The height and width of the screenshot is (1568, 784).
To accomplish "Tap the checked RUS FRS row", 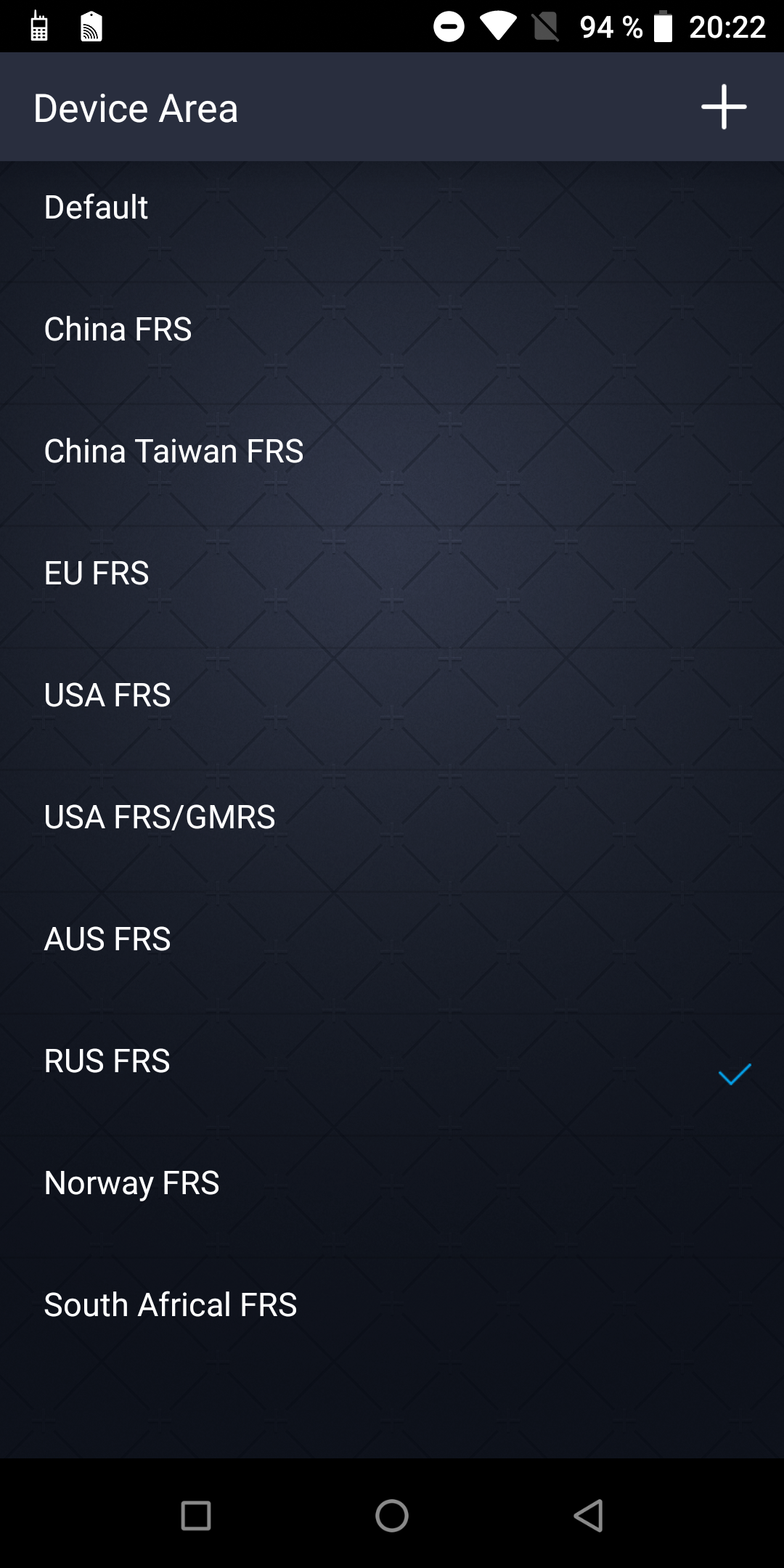I will [392, 1061].
